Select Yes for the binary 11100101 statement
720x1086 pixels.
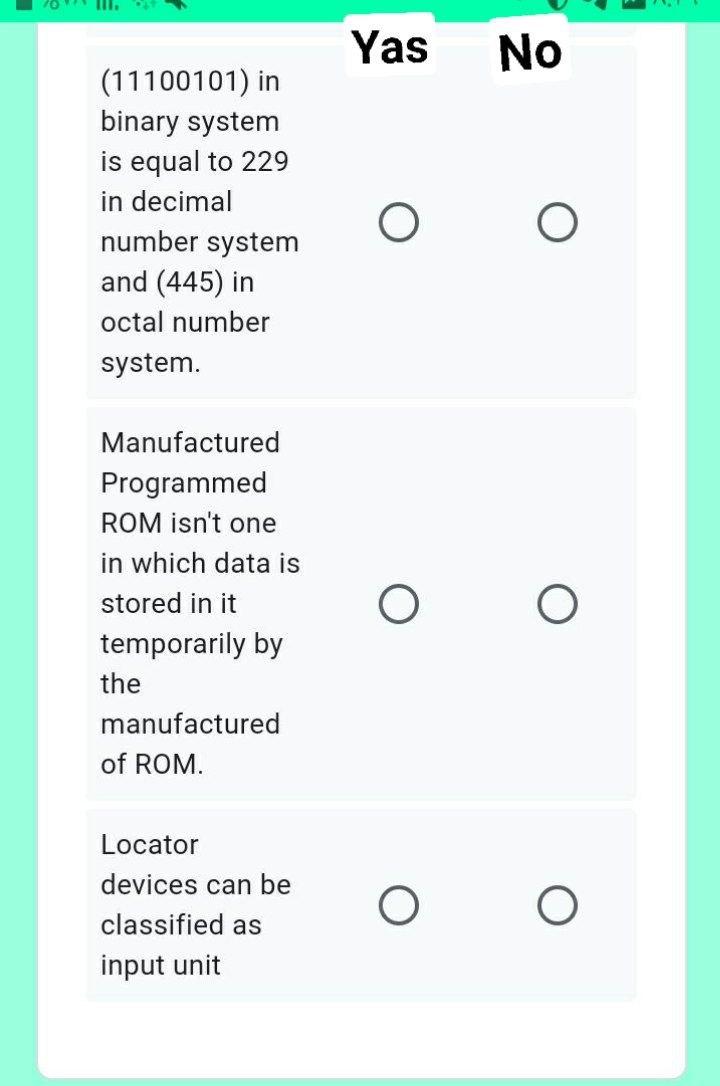click(x=399, y=222)
